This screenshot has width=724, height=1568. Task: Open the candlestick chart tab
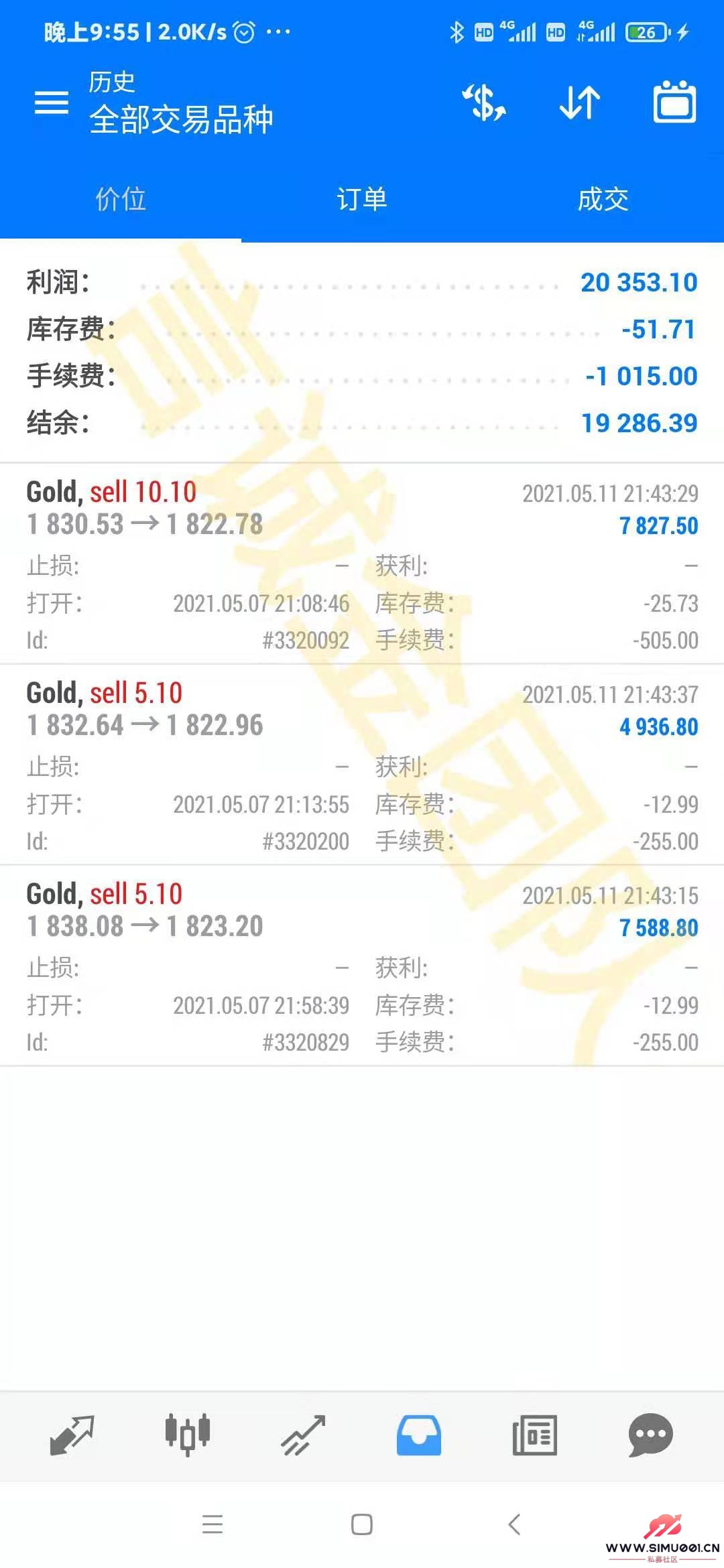click(188, 1435)
